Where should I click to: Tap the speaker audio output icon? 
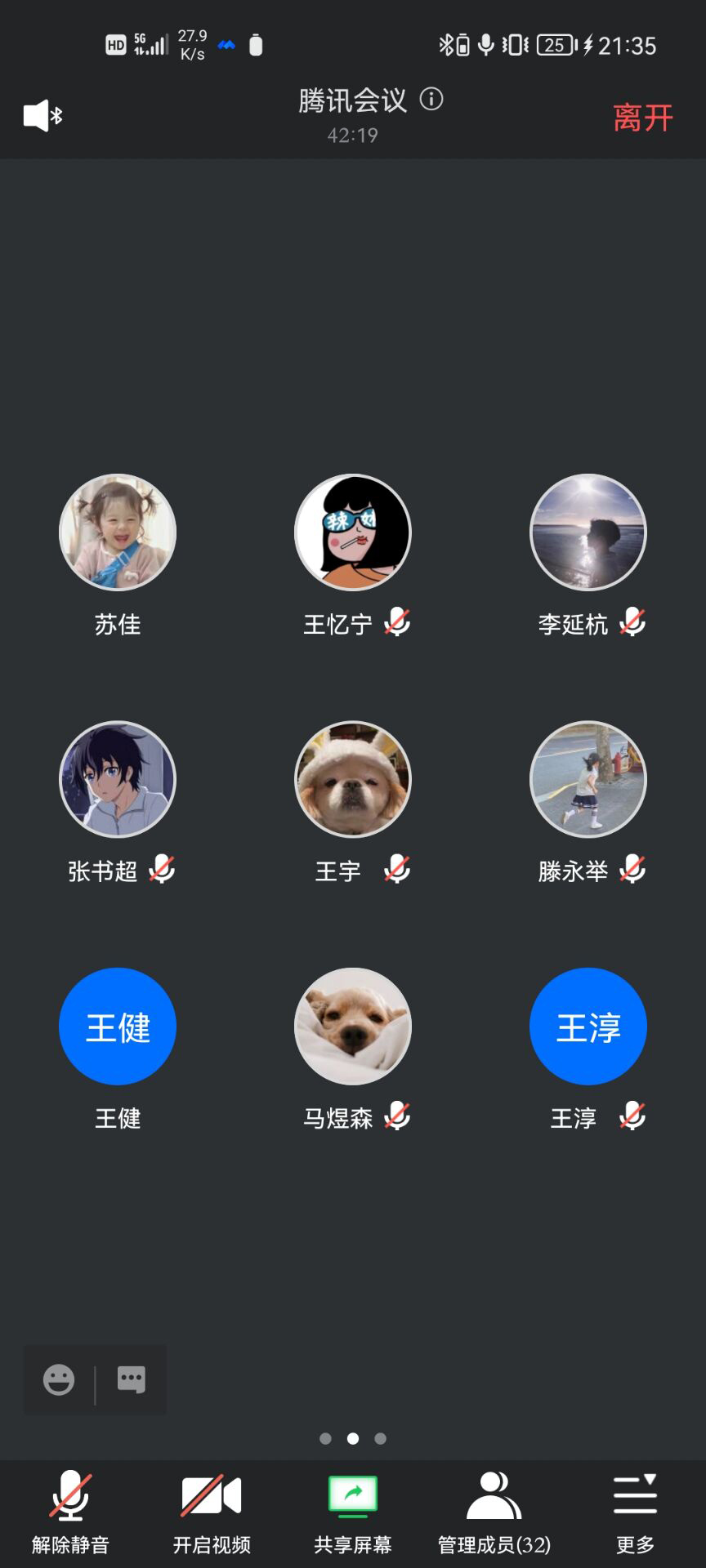(x=42, y=116)
